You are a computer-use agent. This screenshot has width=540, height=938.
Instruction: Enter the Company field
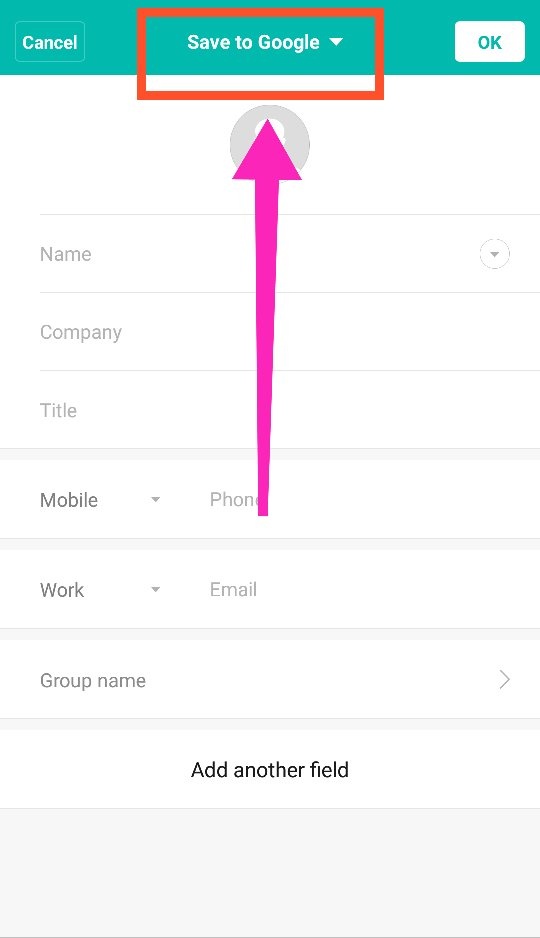[289, 332]
